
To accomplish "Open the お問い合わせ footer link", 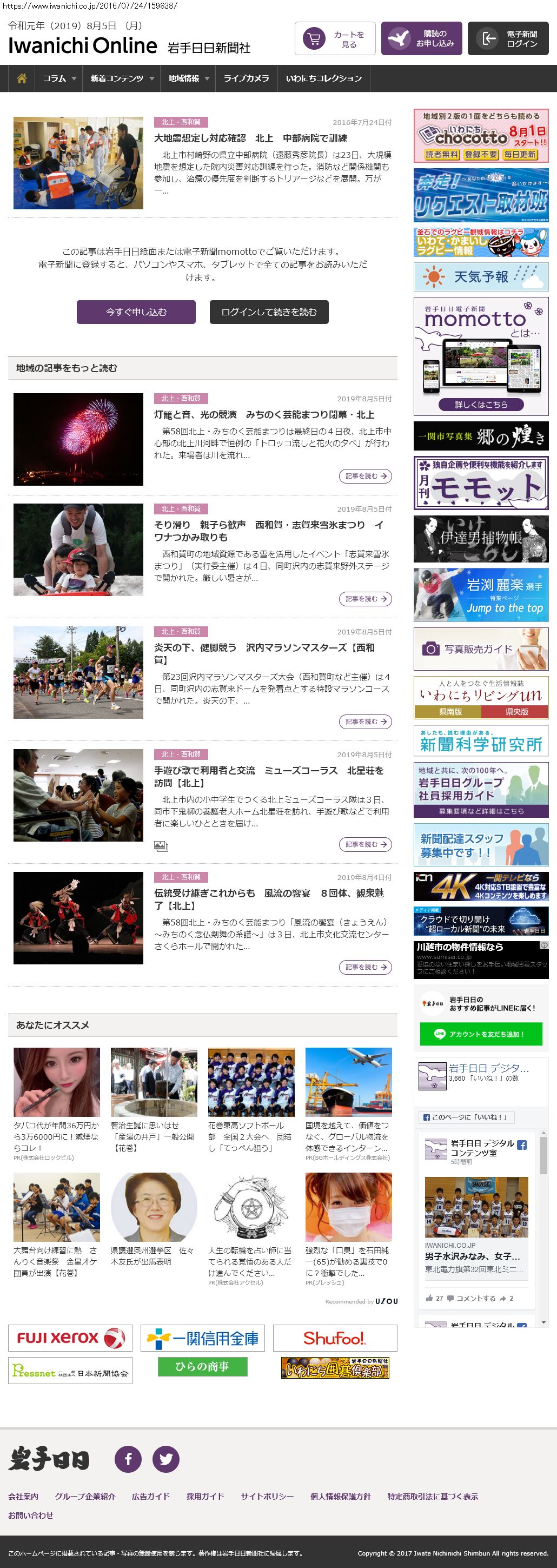I will coord(30,1515).
